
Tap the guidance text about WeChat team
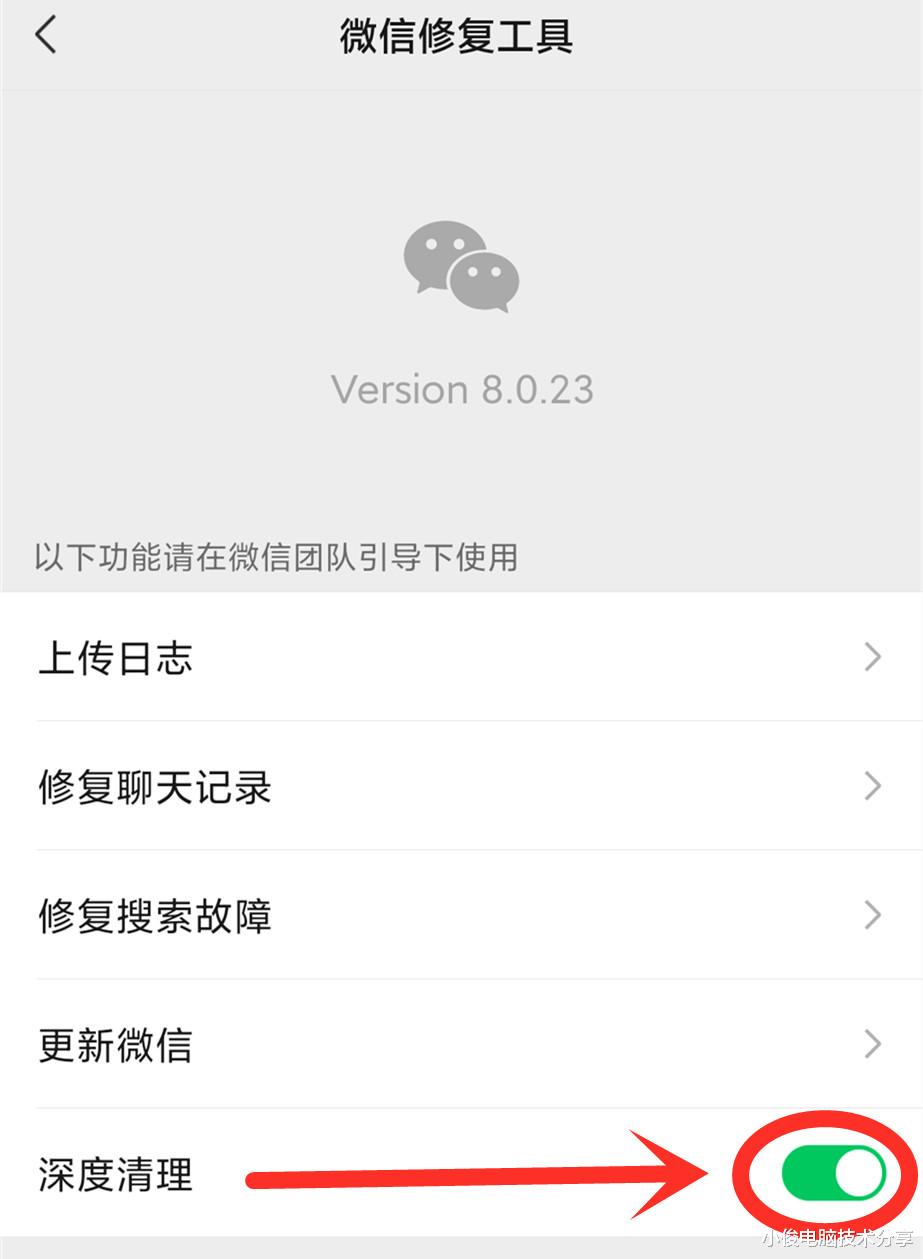pos(273,557)
